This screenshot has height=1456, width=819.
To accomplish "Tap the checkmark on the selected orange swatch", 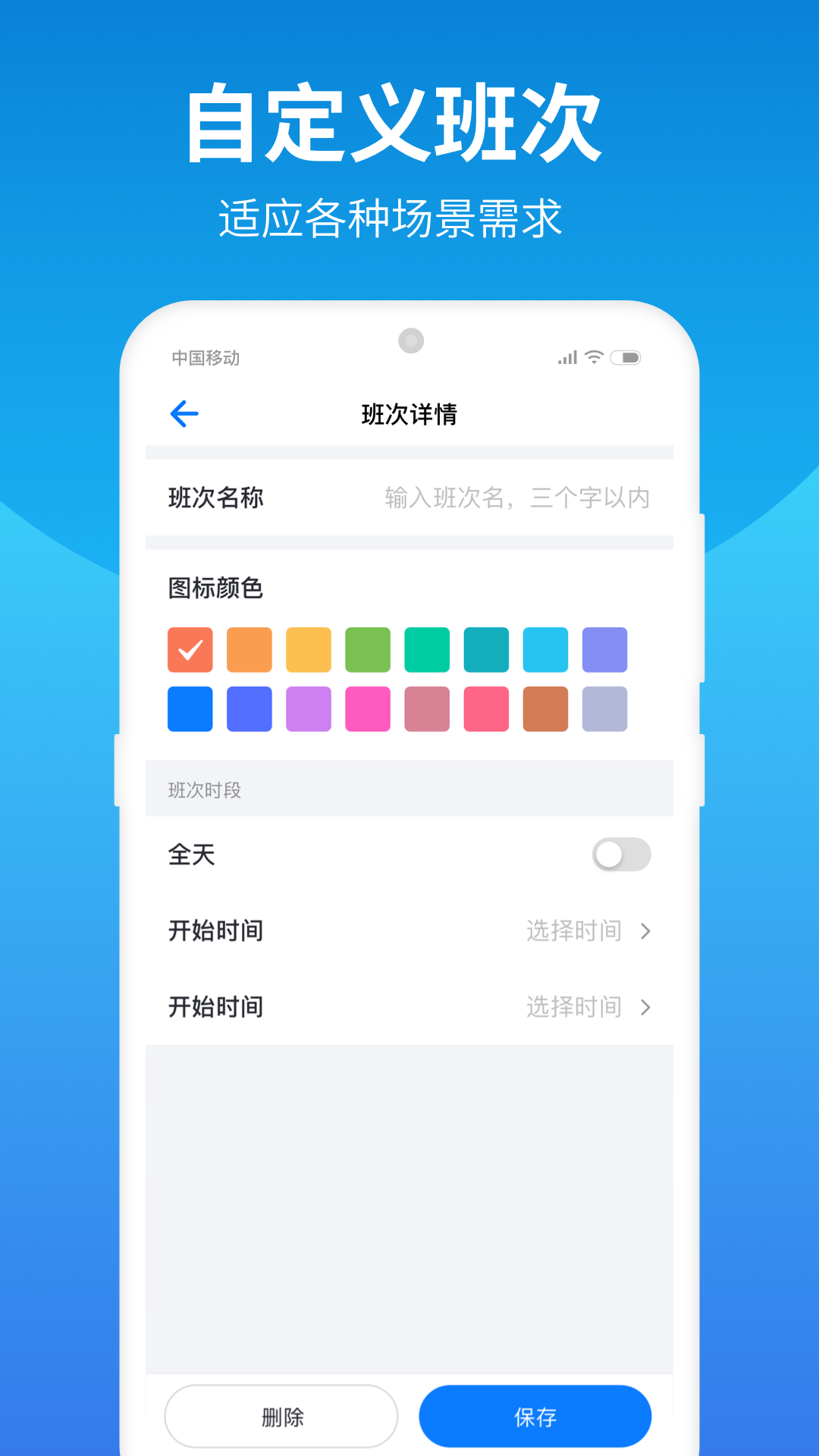I will click(190, 649).
